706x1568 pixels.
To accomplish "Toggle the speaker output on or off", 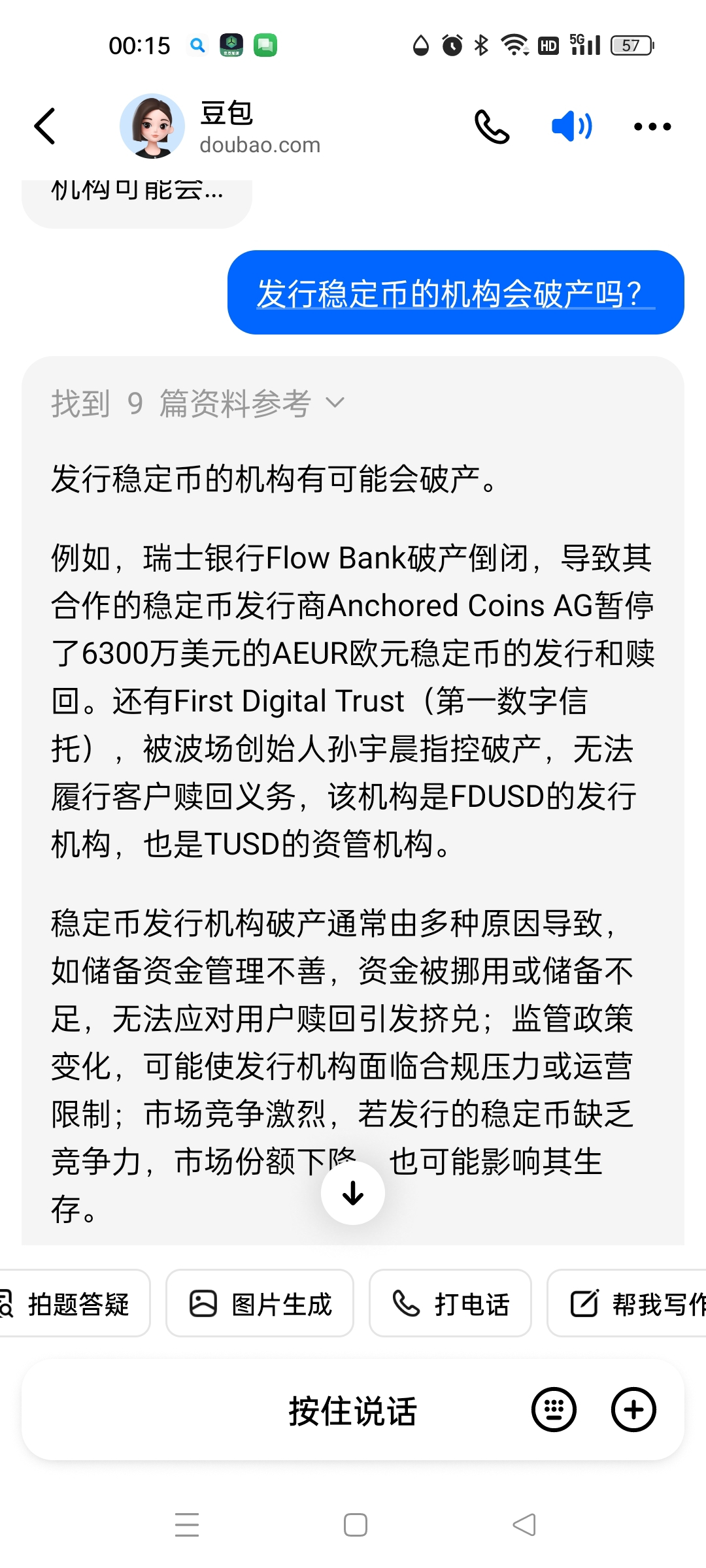I will pos(571,125).
